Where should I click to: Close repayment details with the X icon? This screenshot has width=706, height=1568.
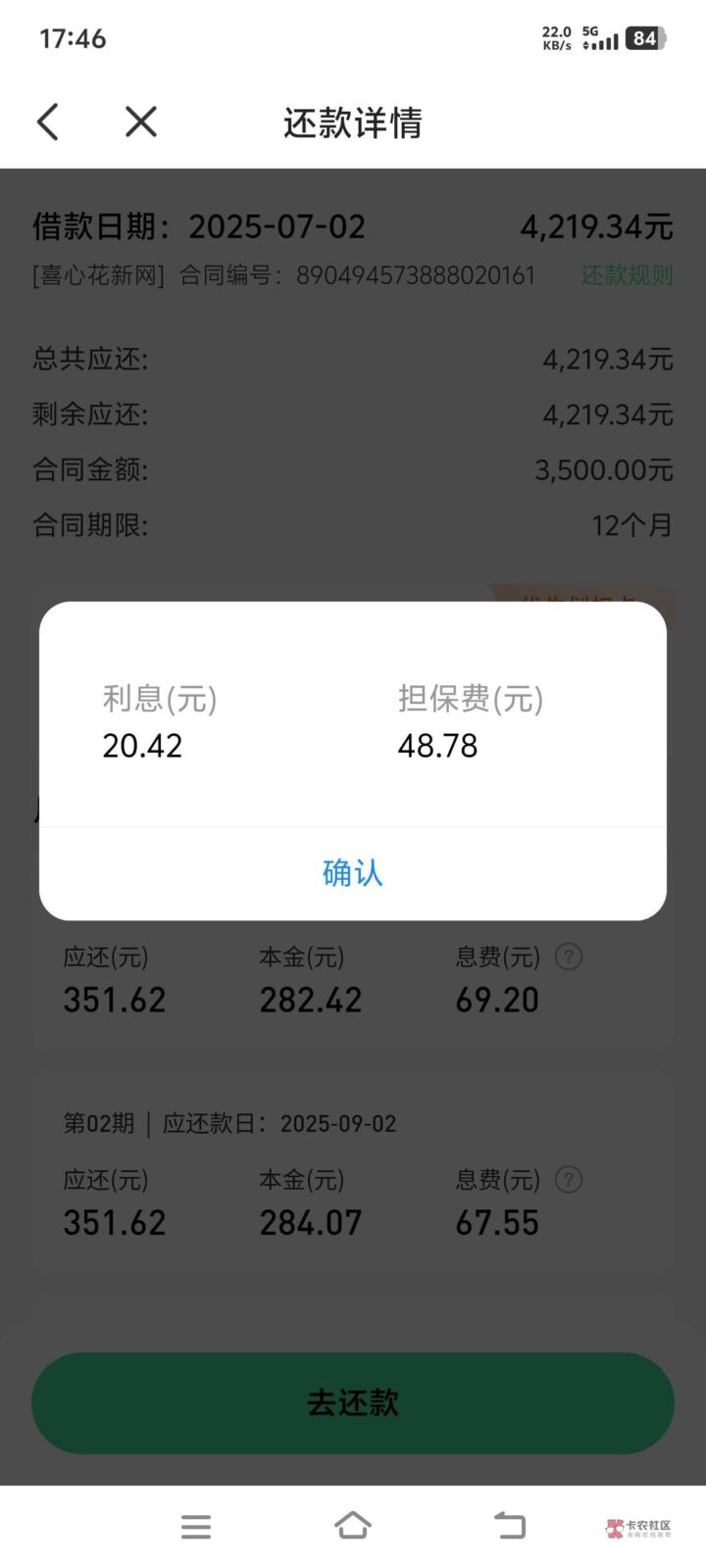[139, 122]
